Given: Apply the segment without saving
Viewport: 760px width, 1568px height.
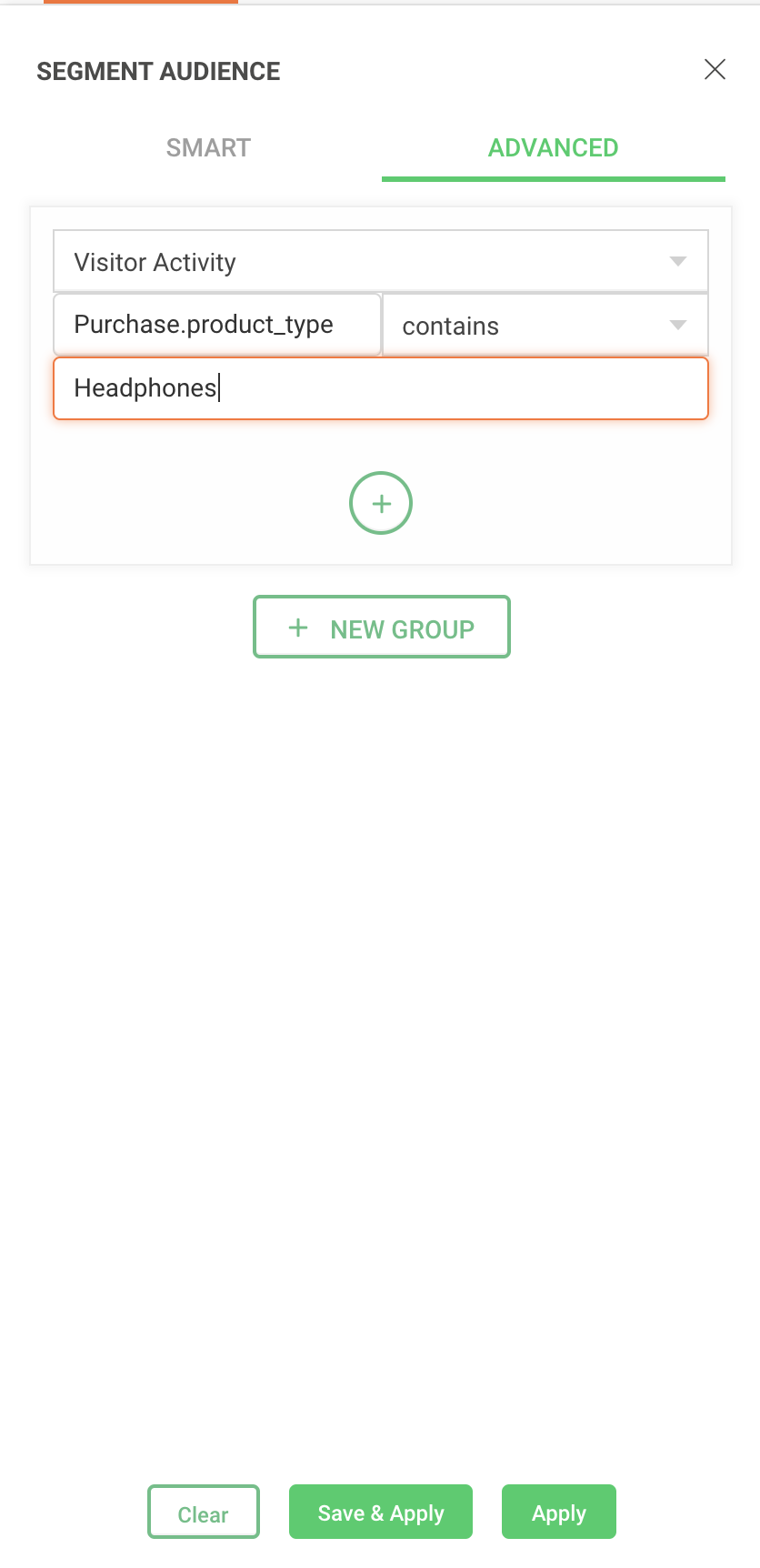Looking at the screenshot, I should point(559,1513).
